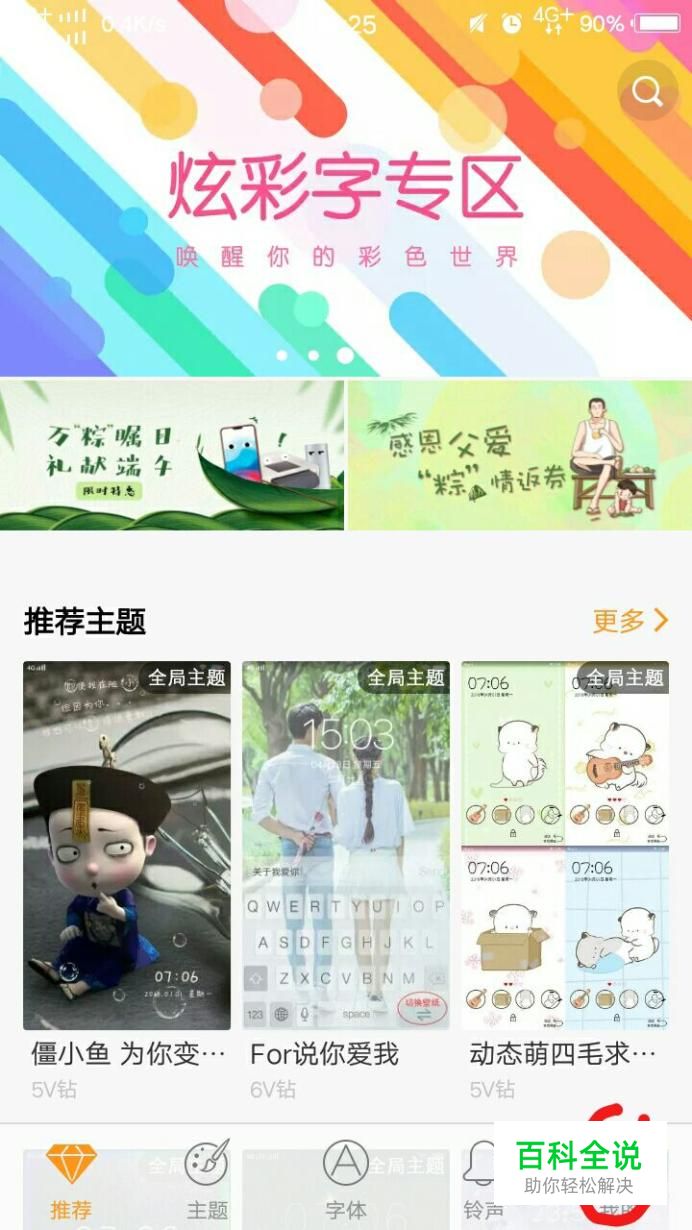Open the 万粽瞩目礼献端午 promotion banner
This screenshot has width=692, height=1230.
tap(172, 455)
